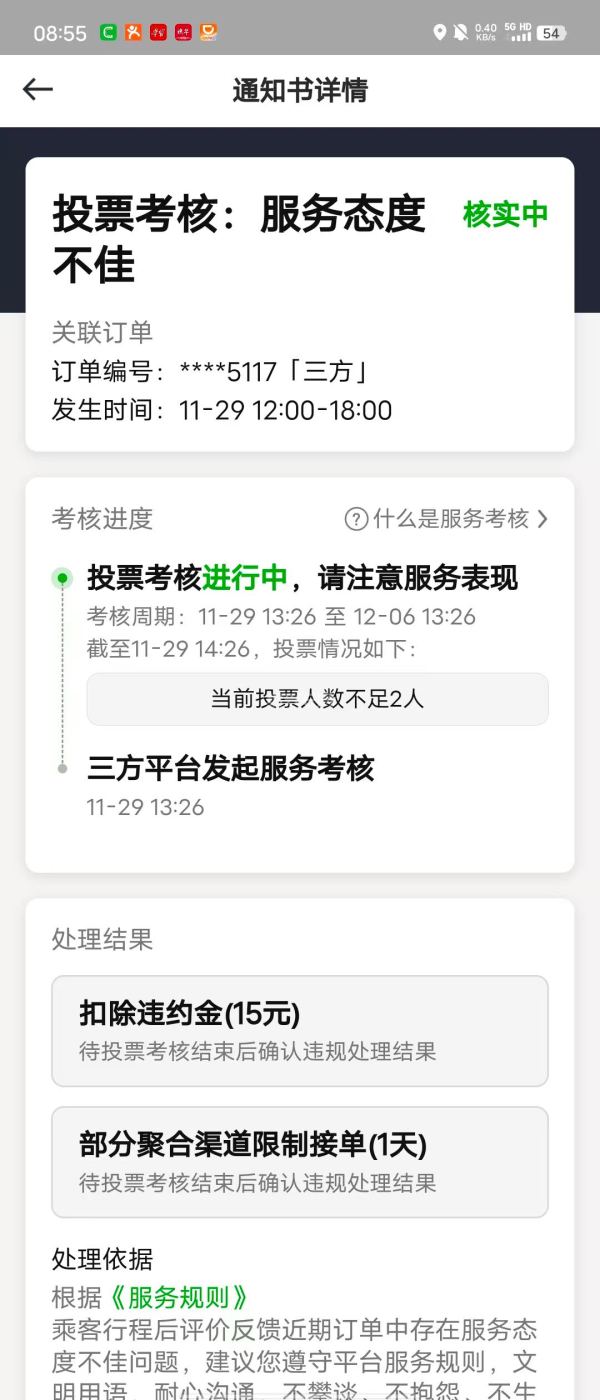Open the 什么是服务考核 help link
The height and width of the screenshot is (1400, 600).
(x=447, y=519)
